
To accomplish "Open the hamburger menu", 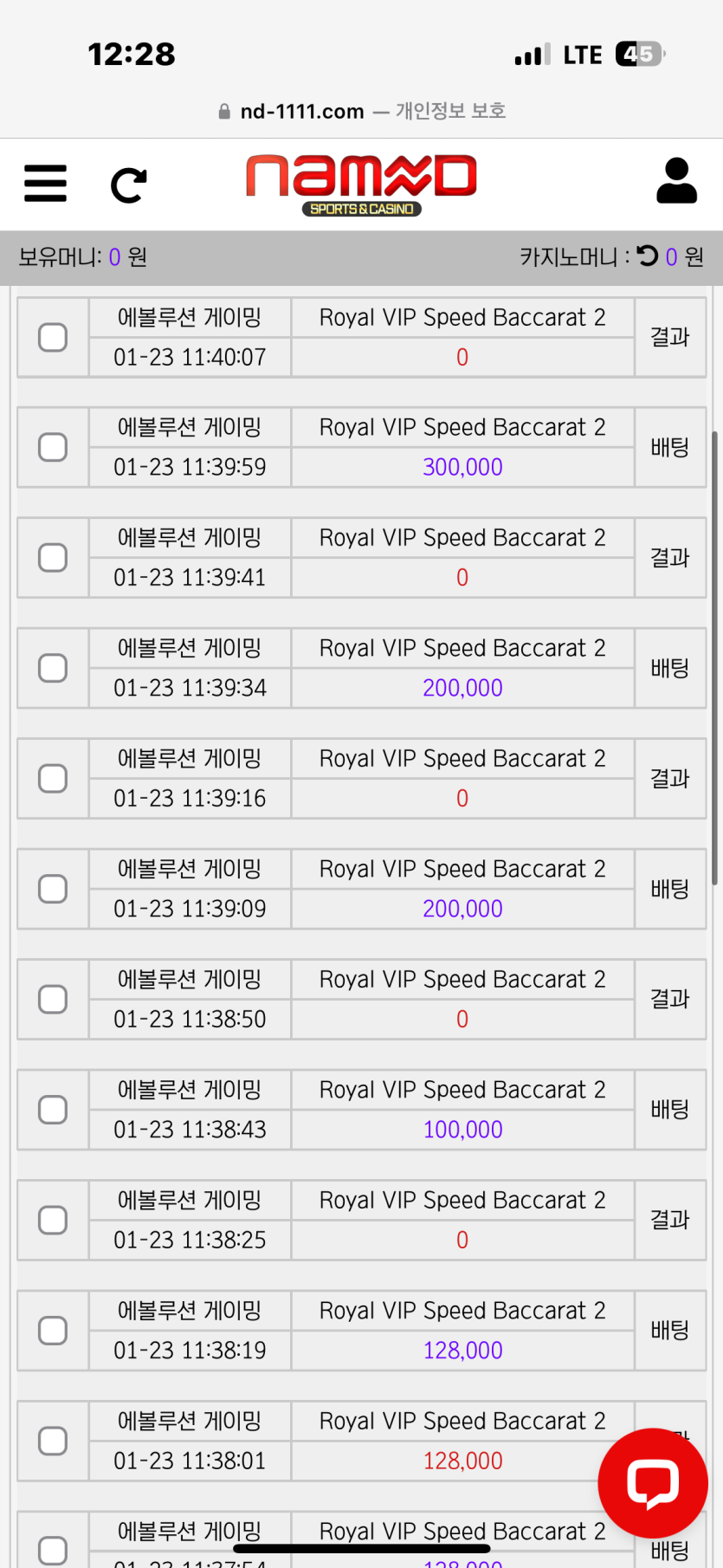I will click(45, 184).
